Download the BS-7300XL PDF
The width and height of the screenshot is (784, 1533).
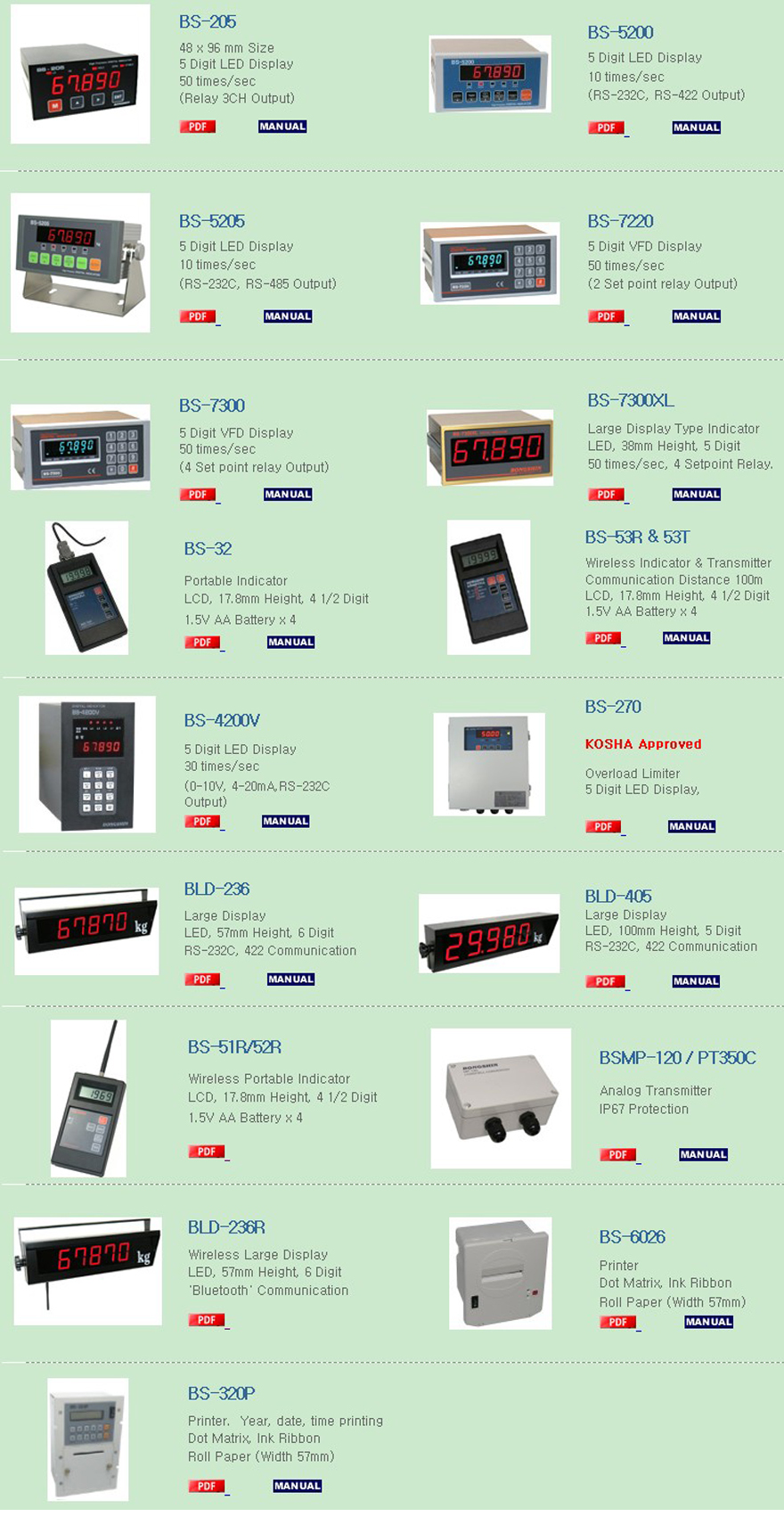606,495
